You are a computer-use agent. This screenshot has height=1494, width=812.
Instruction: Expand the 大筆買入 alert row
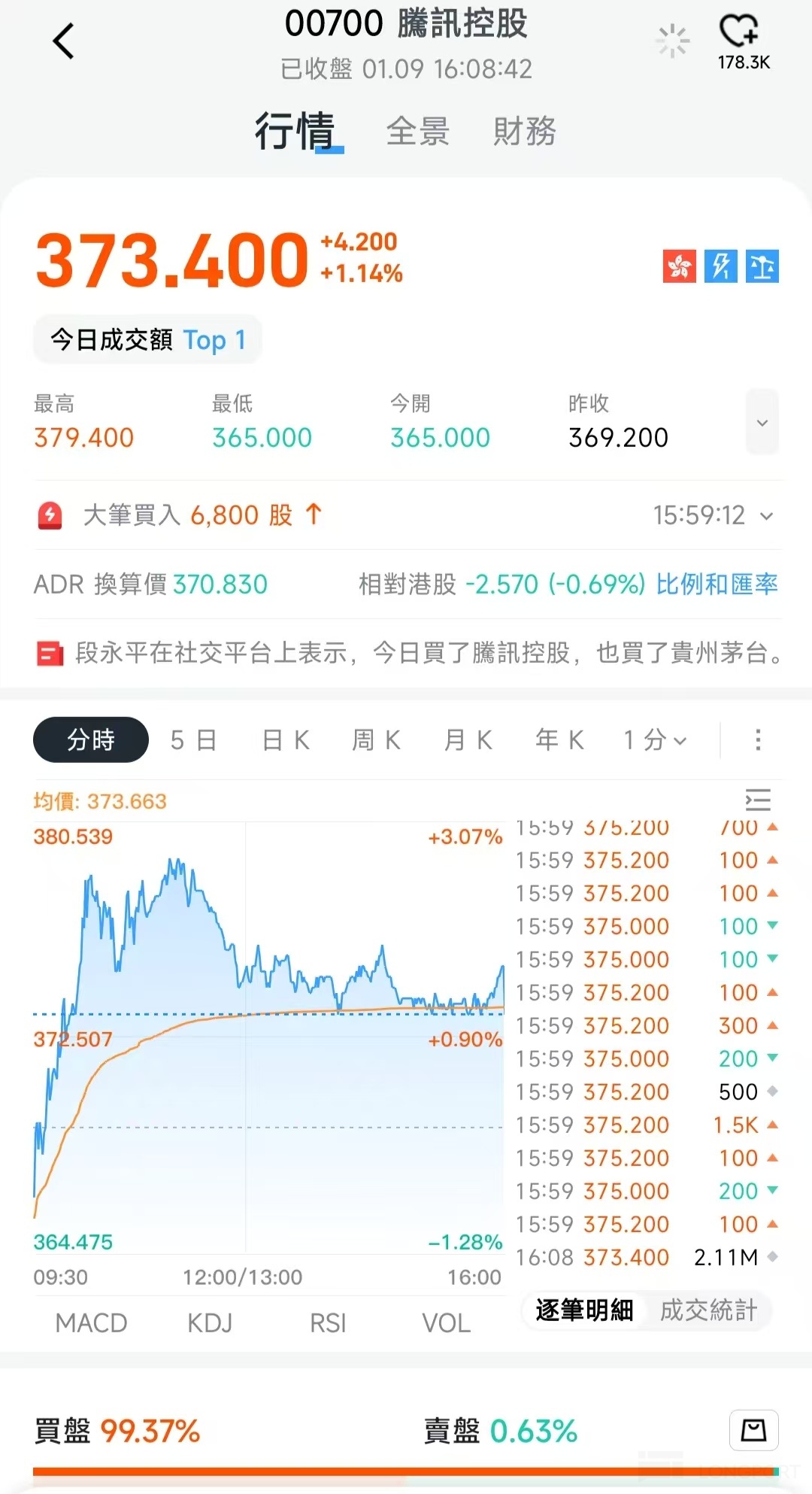click(766, 516)
